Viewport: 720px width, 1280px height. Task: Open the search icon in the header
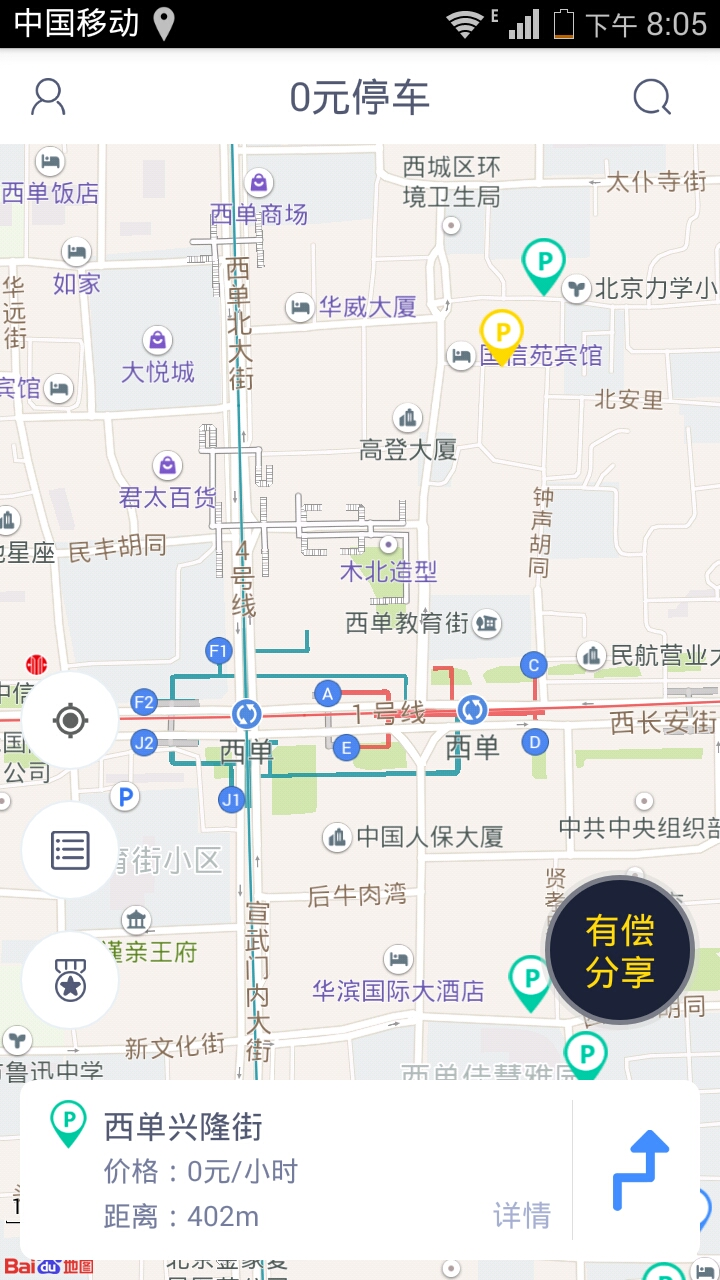click(651, 96)
